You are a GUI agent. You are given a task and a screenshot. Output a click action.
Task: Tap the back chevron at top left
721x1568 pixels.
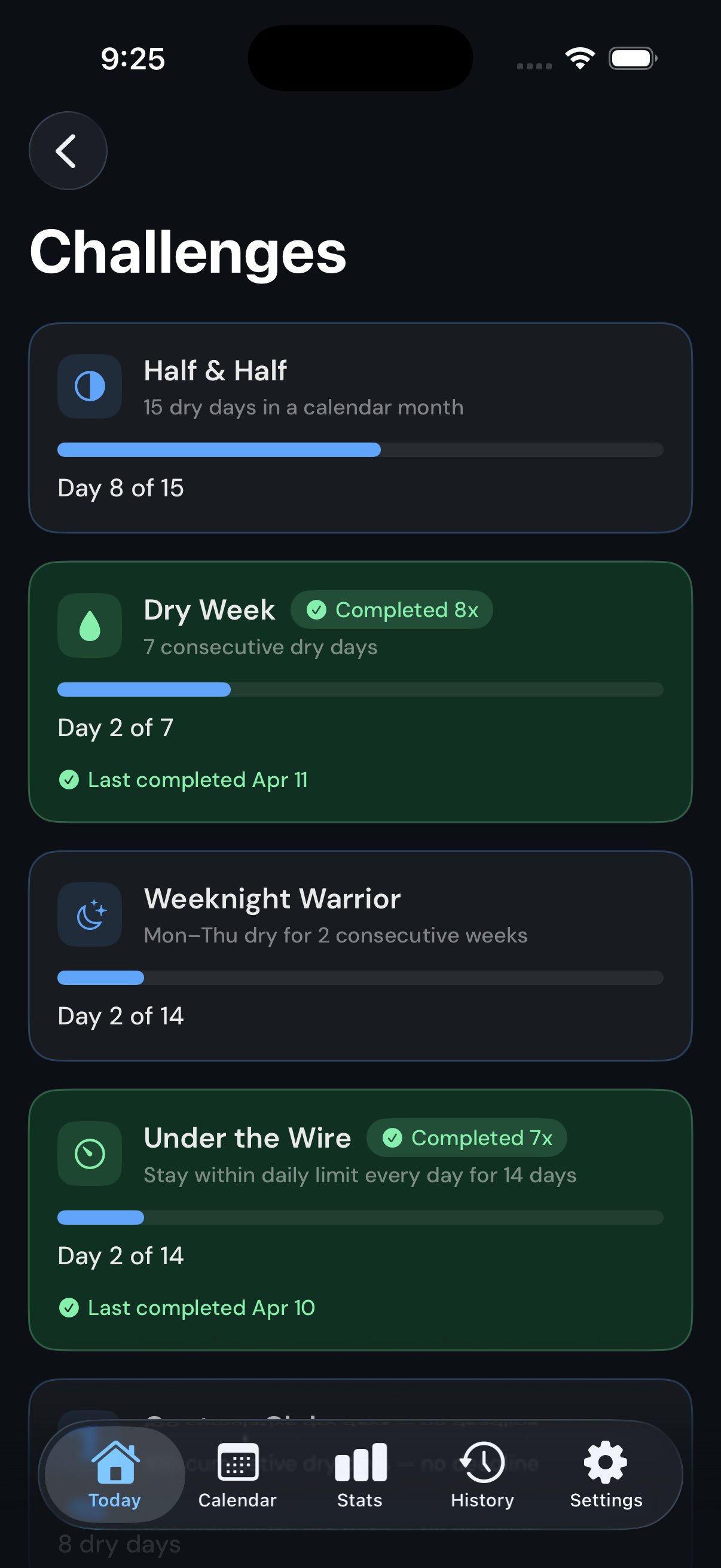click(68, 151)
